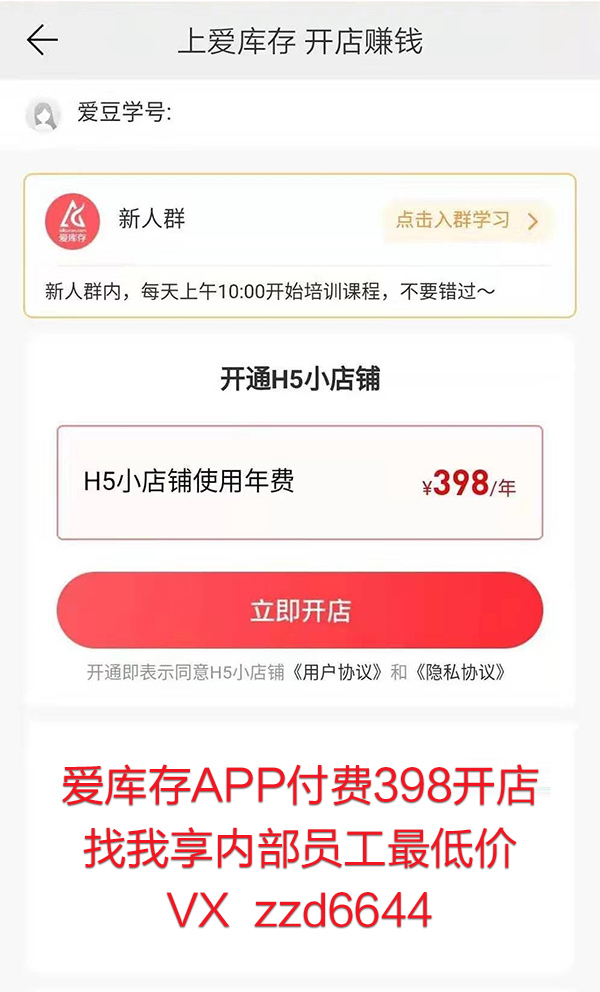Tap 立即开店 to open the shop
This screenshot has height=992, width=600.
[300, 611]
